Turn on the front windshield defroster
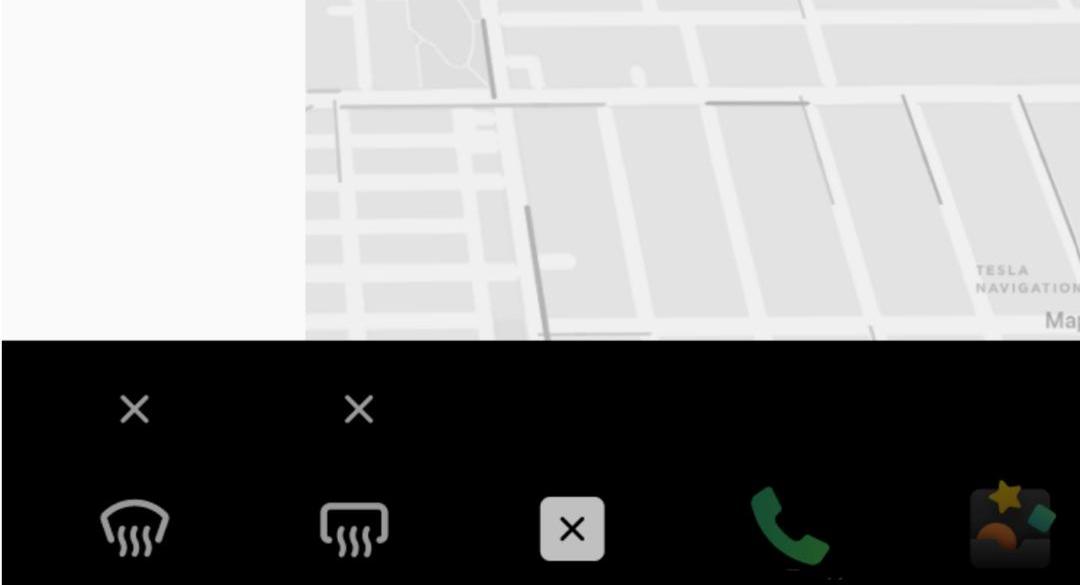 135,528
